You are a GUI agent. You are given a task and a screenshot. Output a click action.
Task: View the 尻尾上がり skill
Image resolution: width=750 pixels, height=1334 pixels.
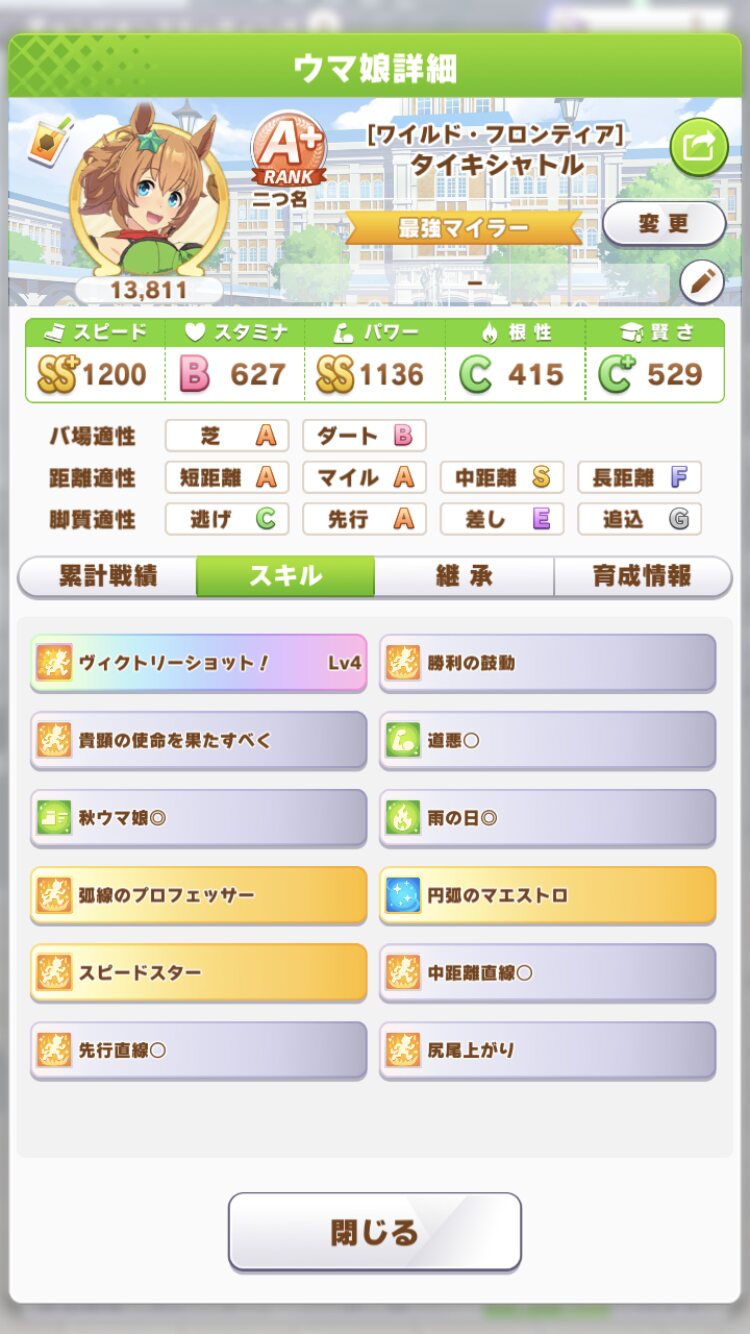pos(547,1050)
